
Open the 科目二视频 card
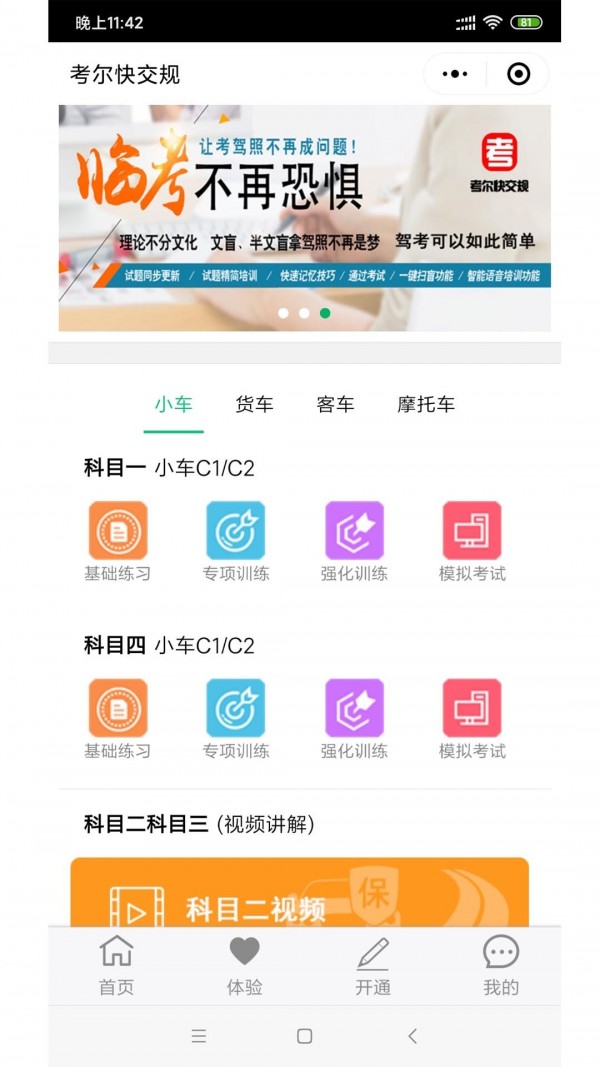tap(299, 893)
